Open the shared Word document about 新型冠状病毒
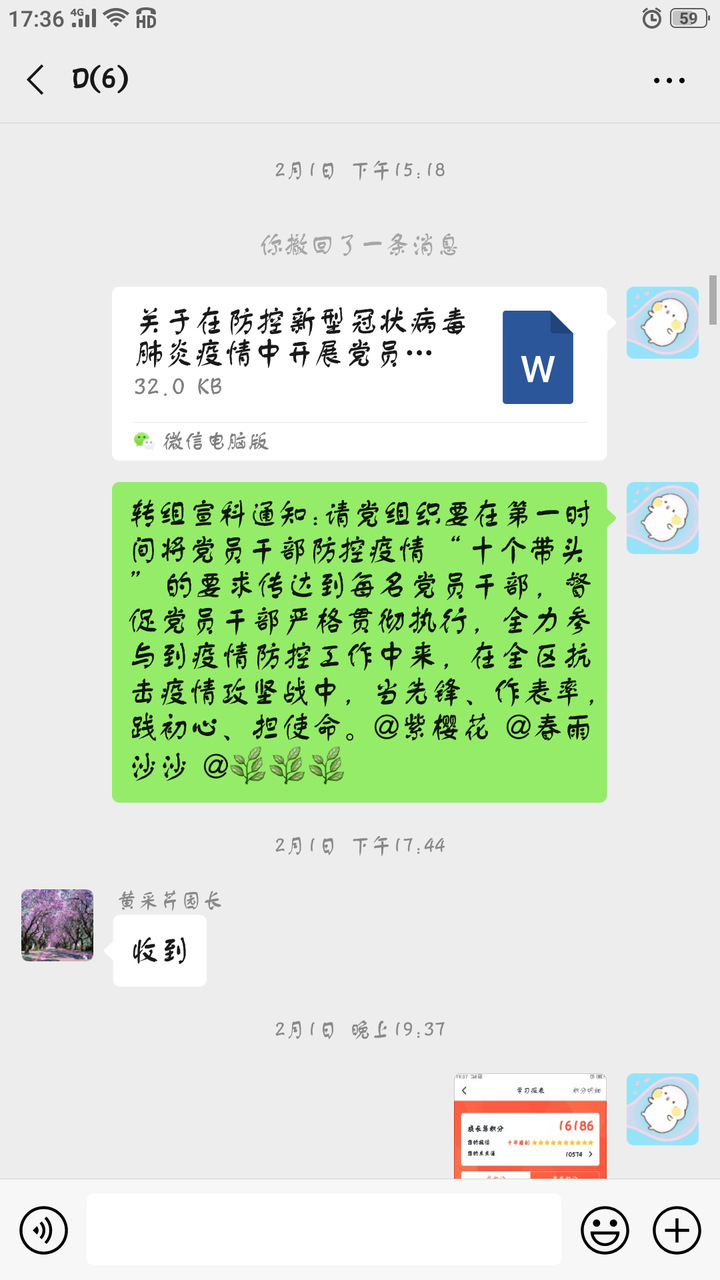The image size is (720, 1280). [x=359, y=373]
